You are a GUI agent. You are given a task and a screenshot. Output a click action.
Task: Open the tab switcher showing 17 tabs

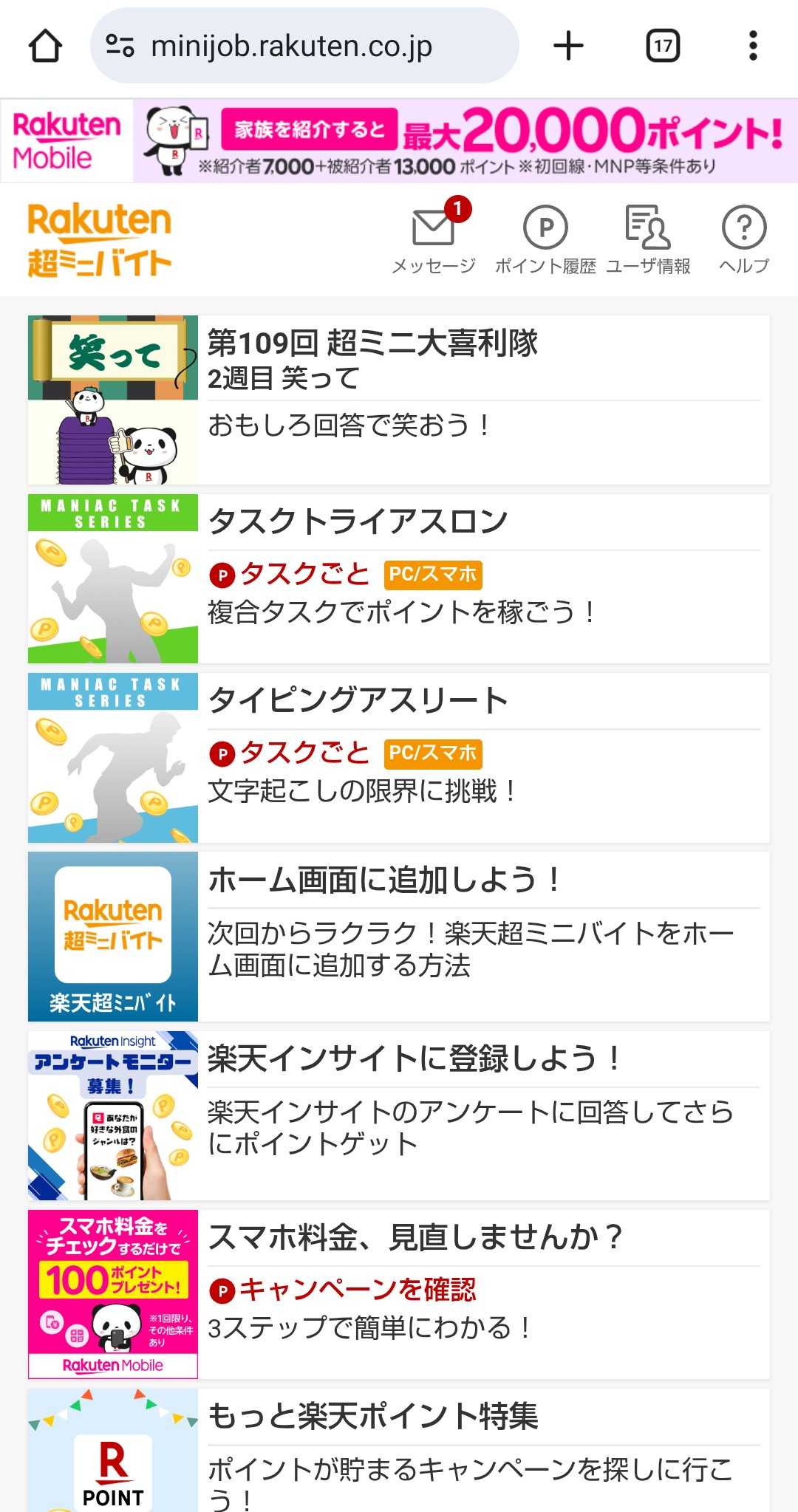(x=663, y=47)
